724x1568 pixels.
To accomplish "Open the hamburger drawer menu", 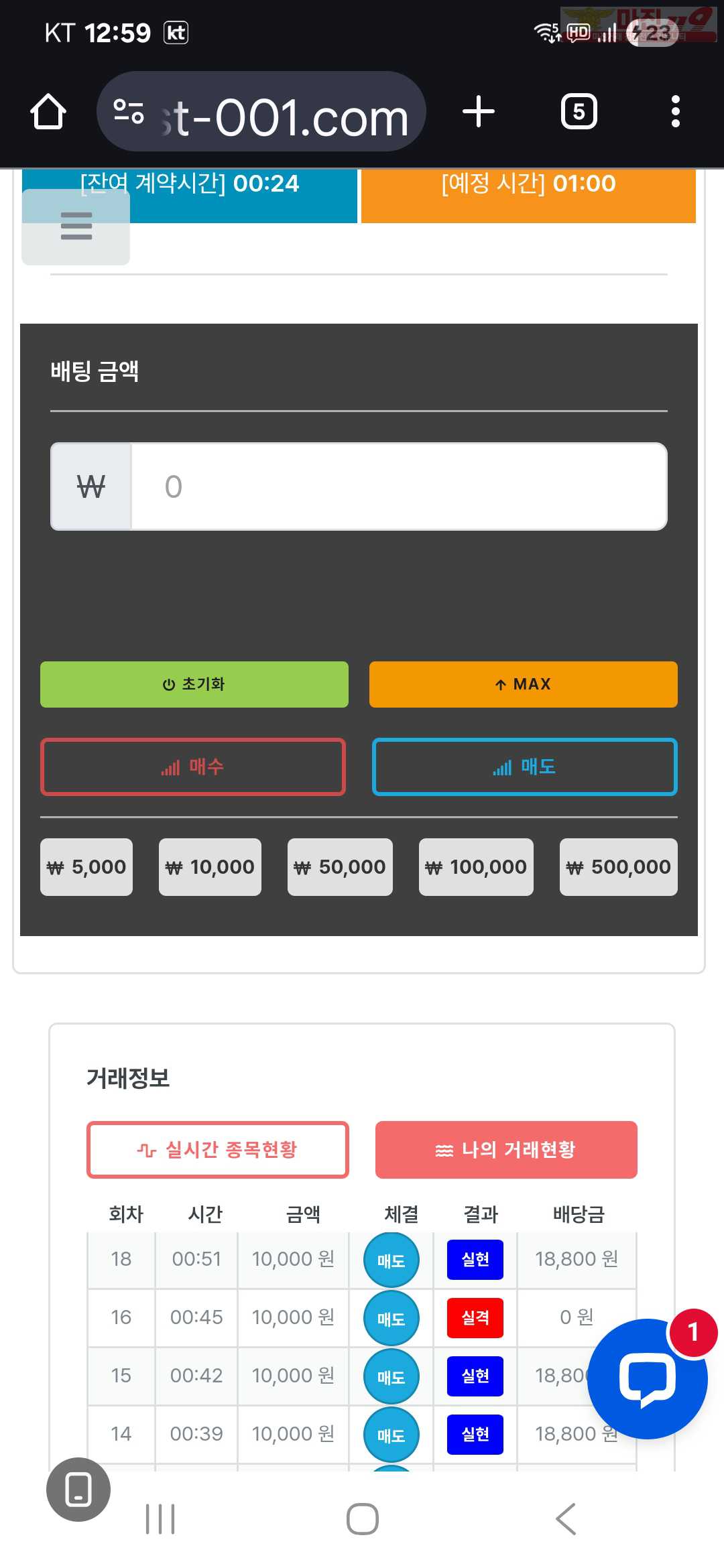I will (x=76, y=226).
